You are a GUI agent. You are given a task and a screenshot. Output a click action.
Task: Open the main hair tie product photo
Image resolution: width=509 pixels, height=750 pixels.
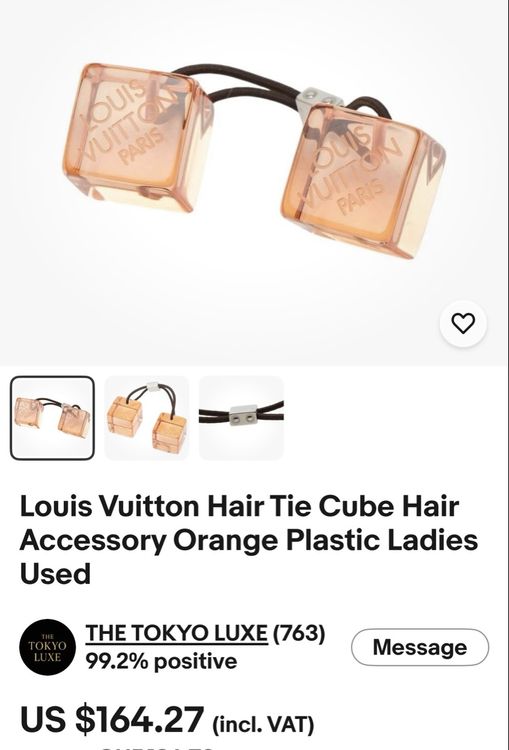(254, 183)
